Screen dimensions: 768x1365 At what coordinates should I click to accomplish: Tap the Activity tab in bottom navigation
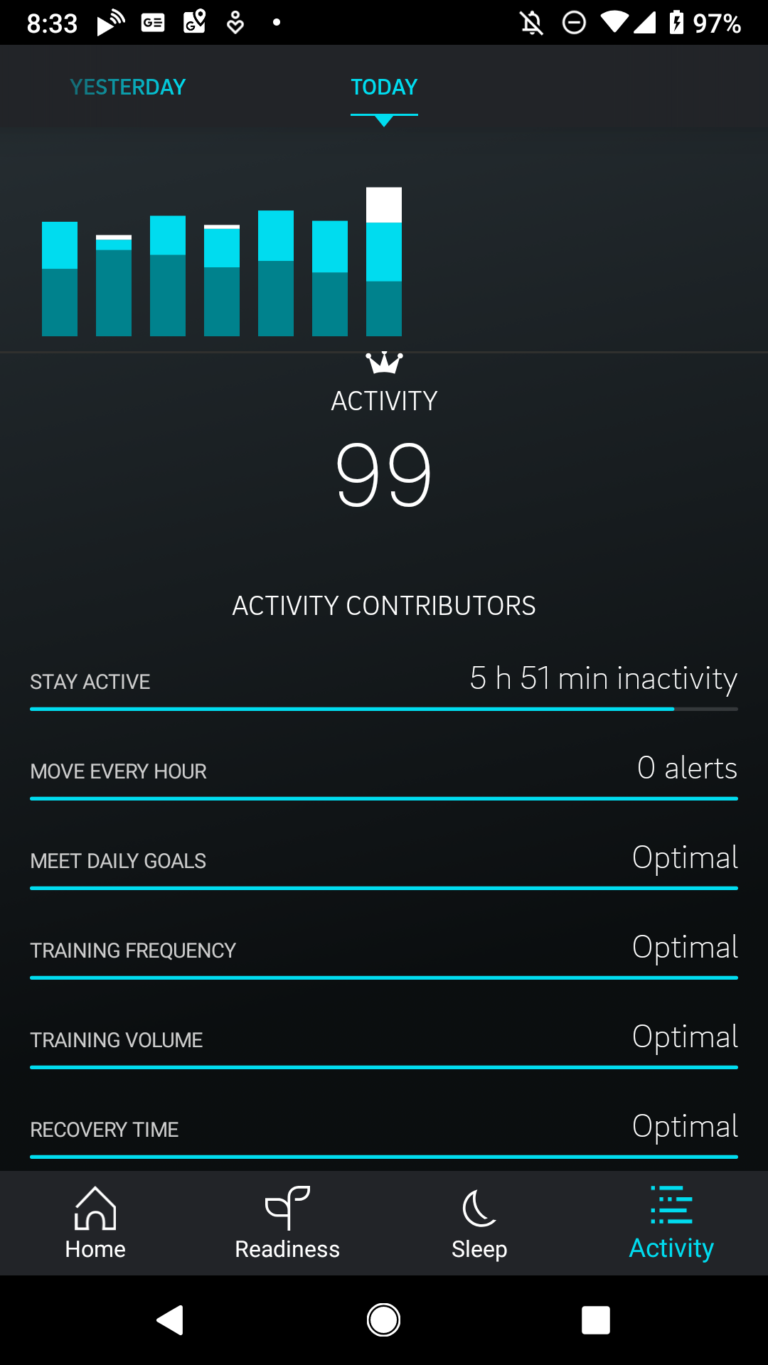pyautogui.click(x=671, y=1222)
